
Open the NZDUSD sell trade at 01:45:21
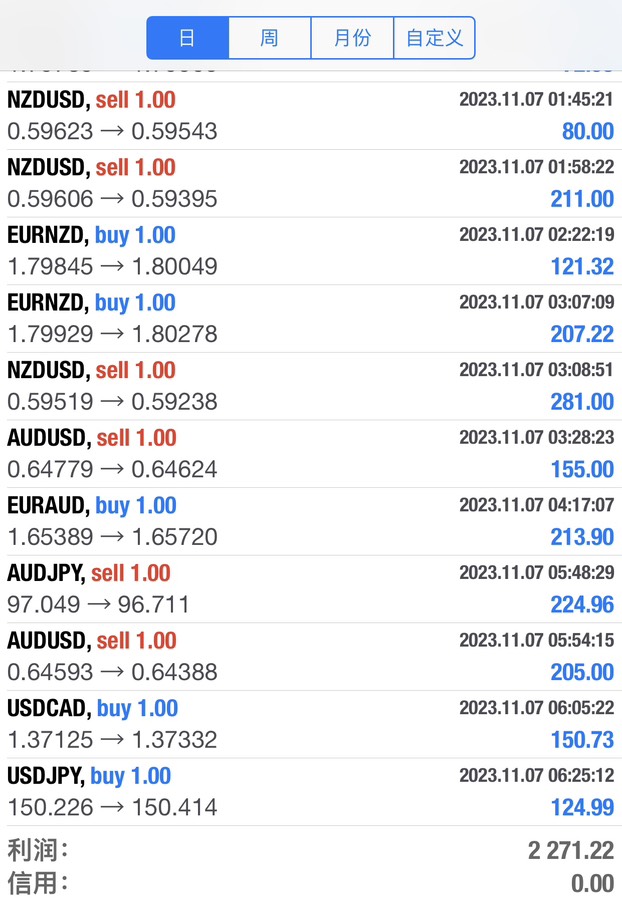[x=310, y=116]
